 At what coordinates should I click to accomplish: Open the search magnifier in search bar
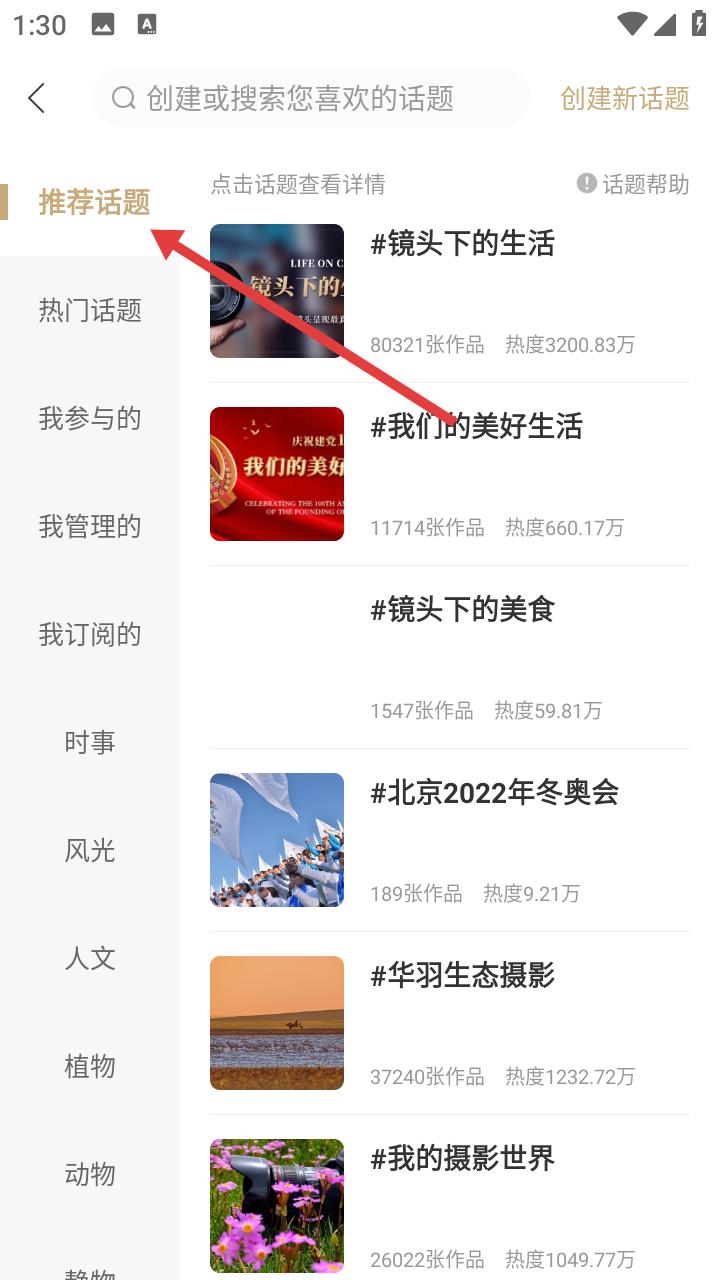[x=123, y=98]
